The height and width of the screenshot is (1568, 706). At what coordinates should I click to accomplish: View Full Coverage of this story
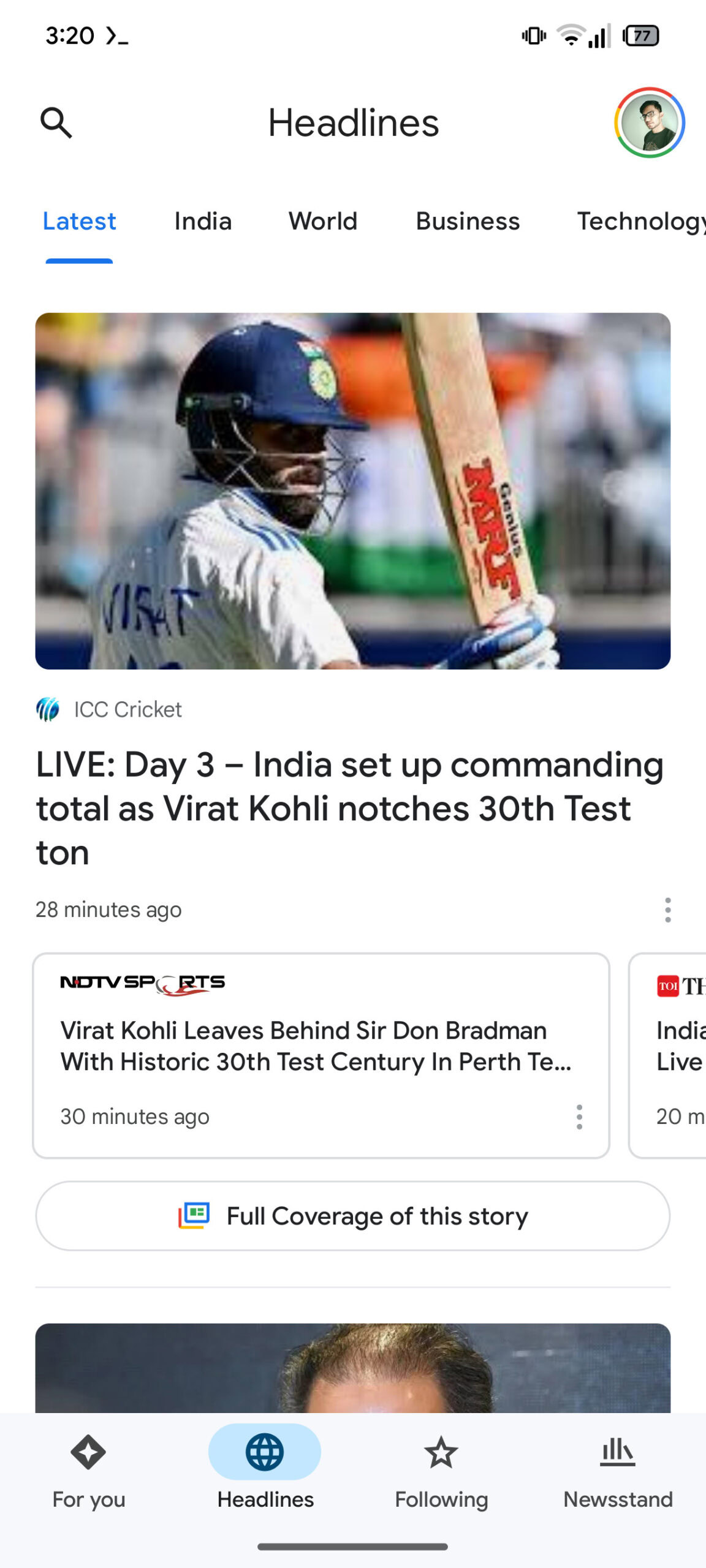(353, 1216)
